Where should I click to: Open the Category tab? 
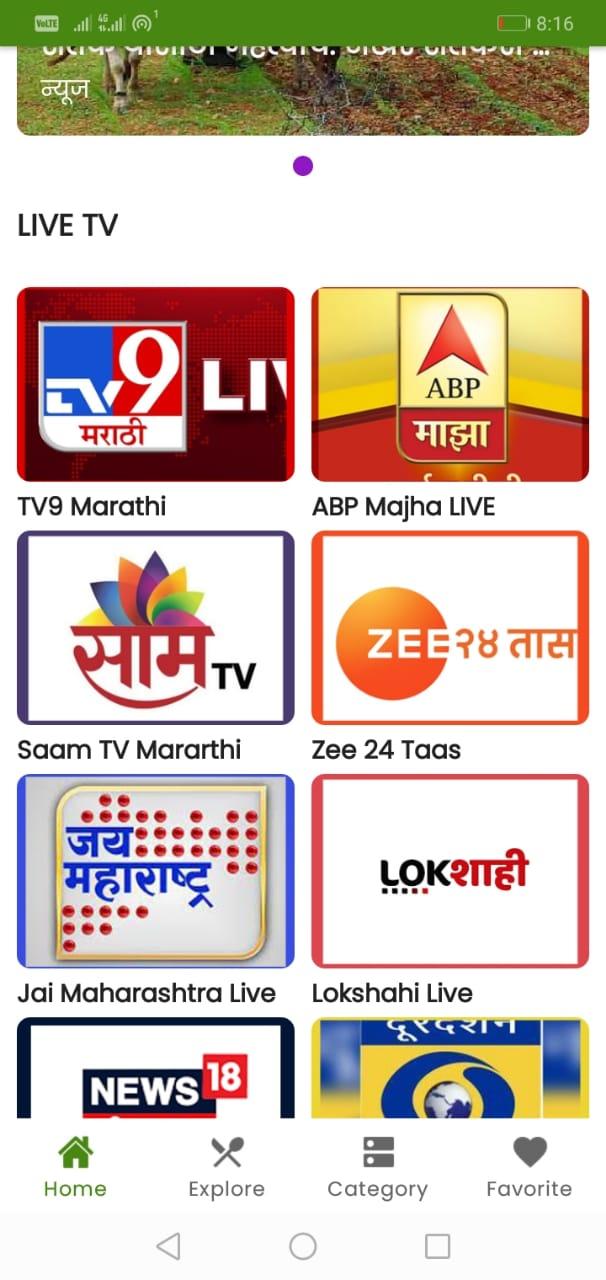378,1168
